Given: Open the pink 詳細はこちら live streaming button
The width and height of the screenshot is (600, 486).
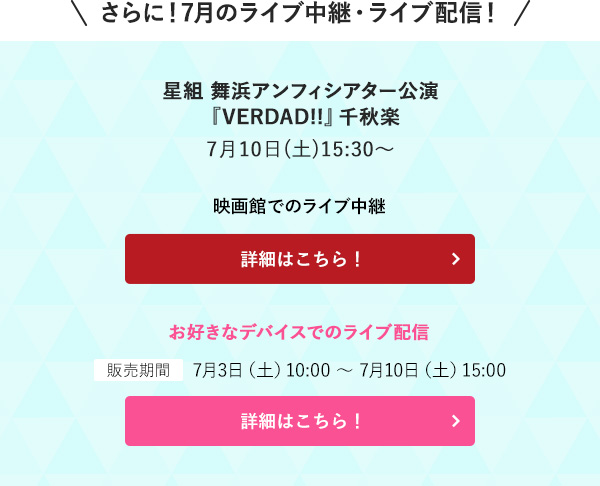Looking at the screenshot, I should coord(300,421).
